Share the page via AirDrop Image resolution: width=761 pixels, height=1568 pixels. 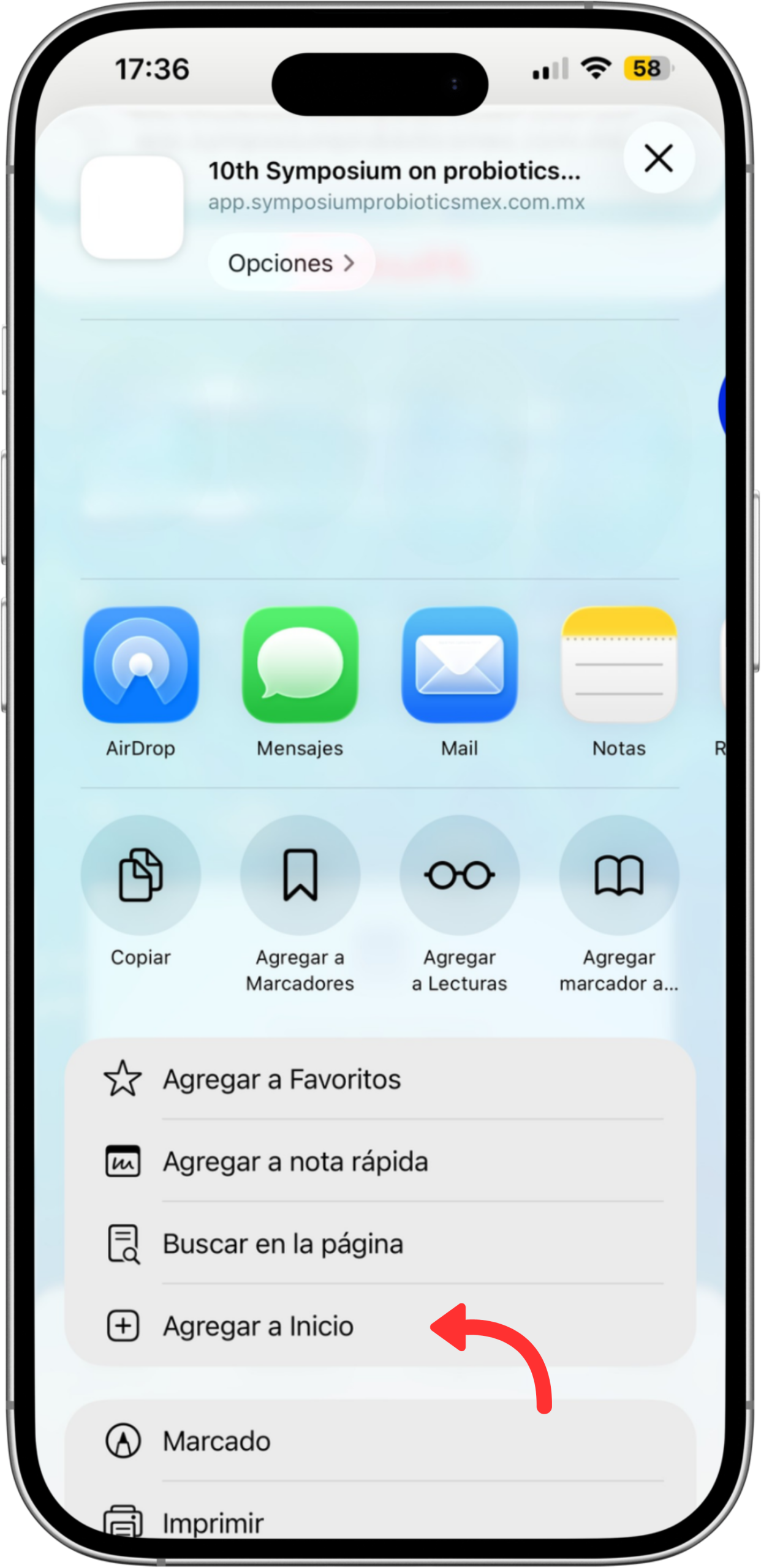pyautogui.click(x=141, y=665)
